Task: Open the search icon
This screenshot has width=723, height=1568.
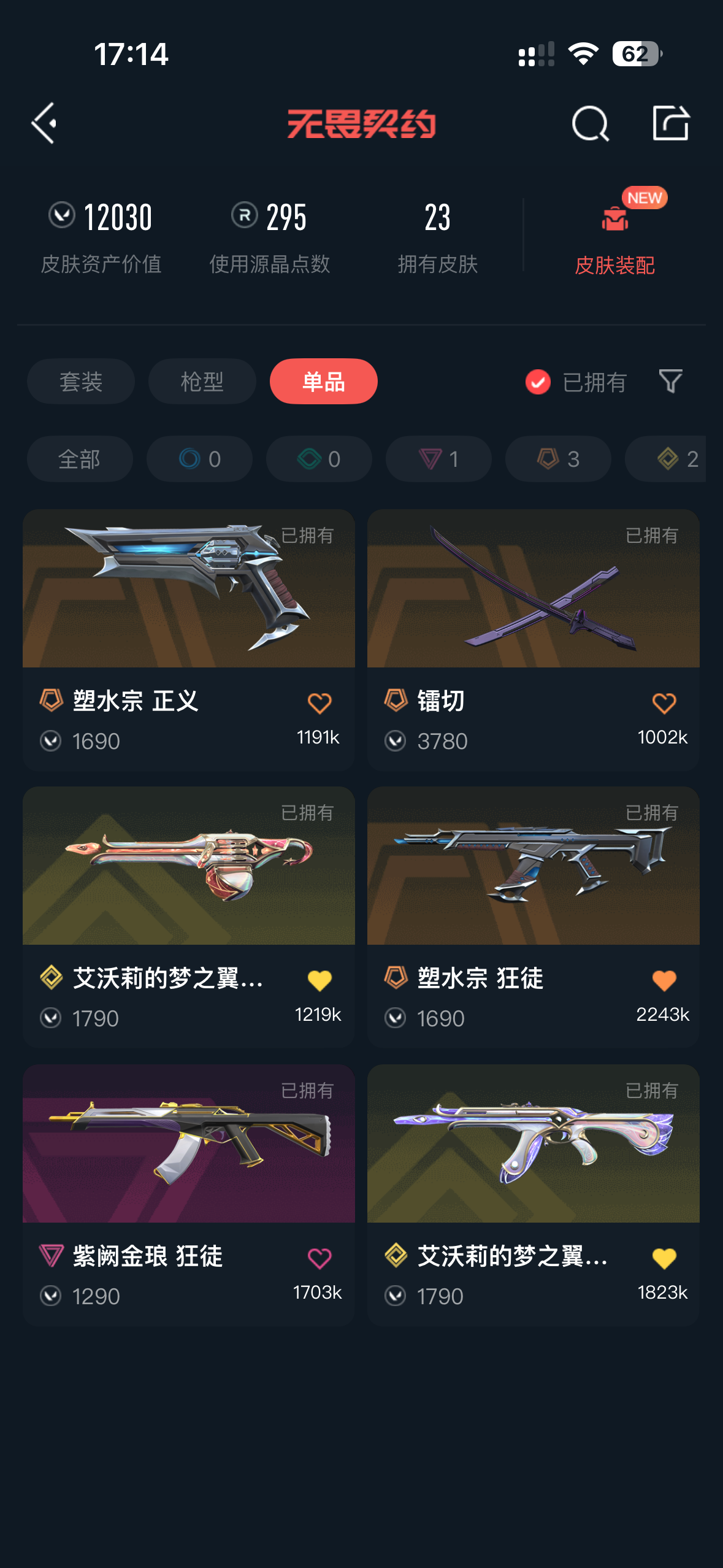Action: coord(590,124)
